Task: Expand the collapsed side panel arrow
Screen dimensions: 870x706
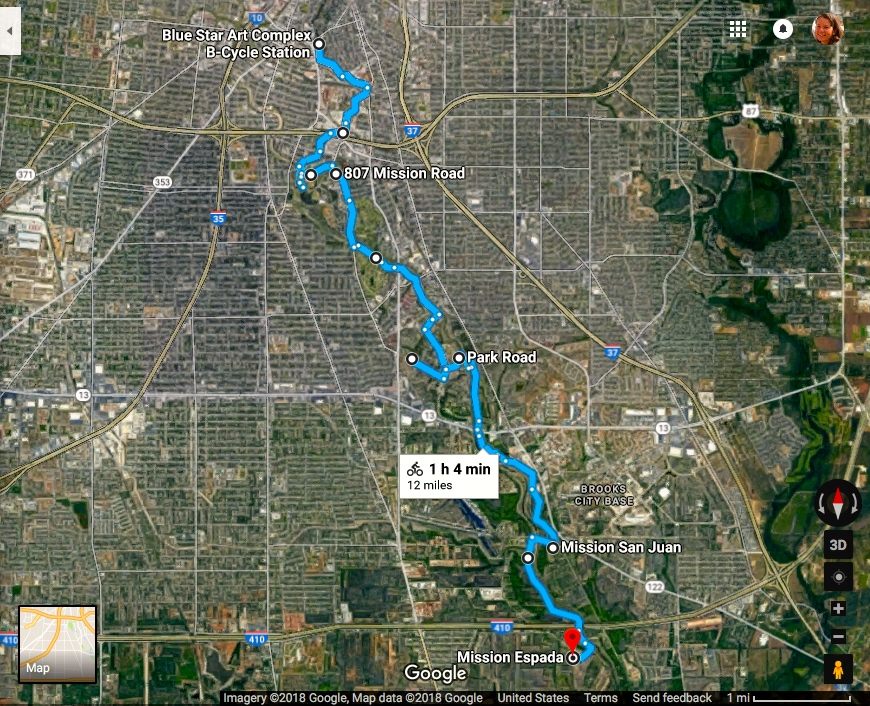Action: coord(9,30)
